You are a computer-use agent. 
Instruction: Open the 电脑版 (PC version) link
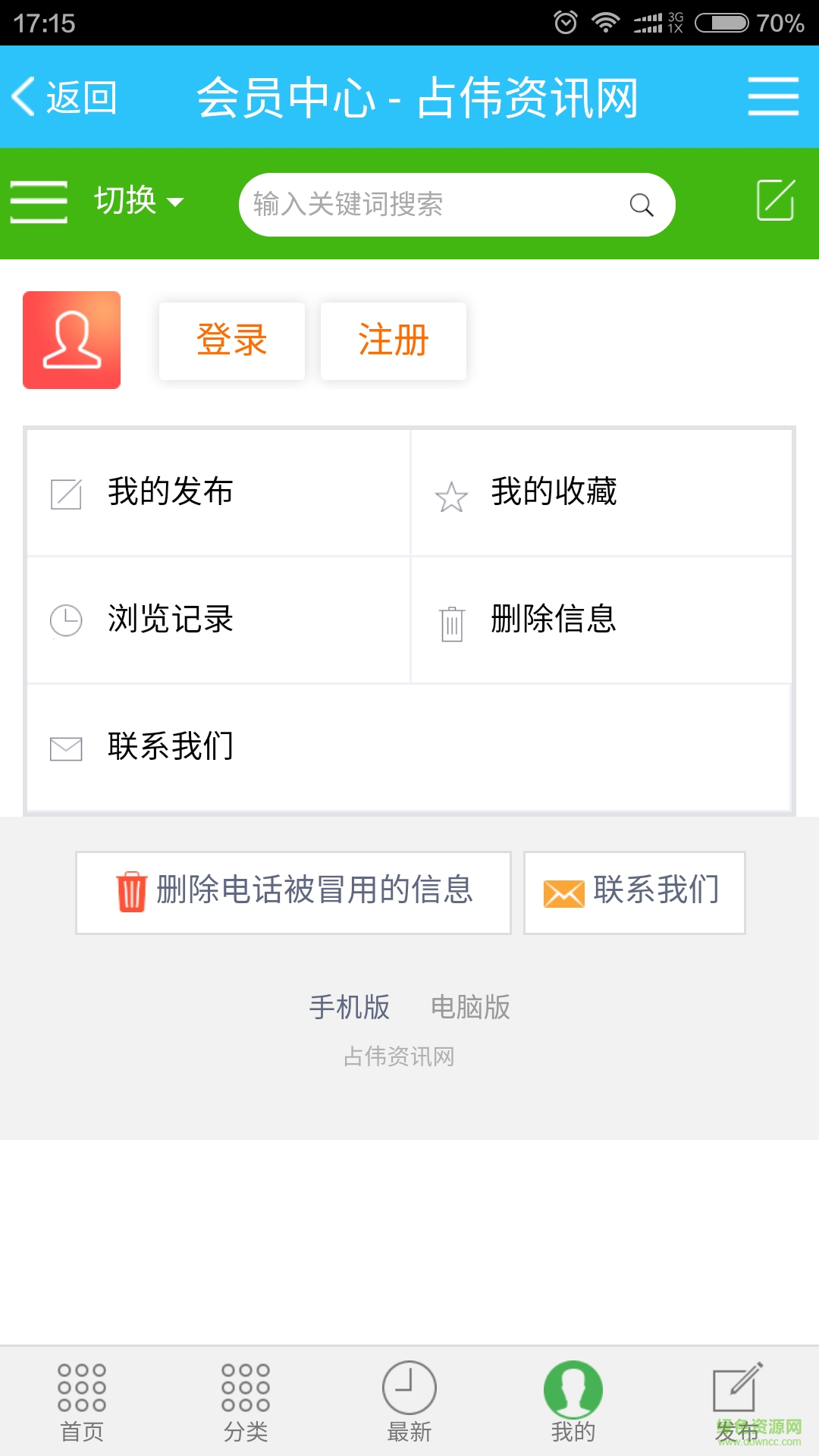pyautogui.click(x=470, y=1009)
